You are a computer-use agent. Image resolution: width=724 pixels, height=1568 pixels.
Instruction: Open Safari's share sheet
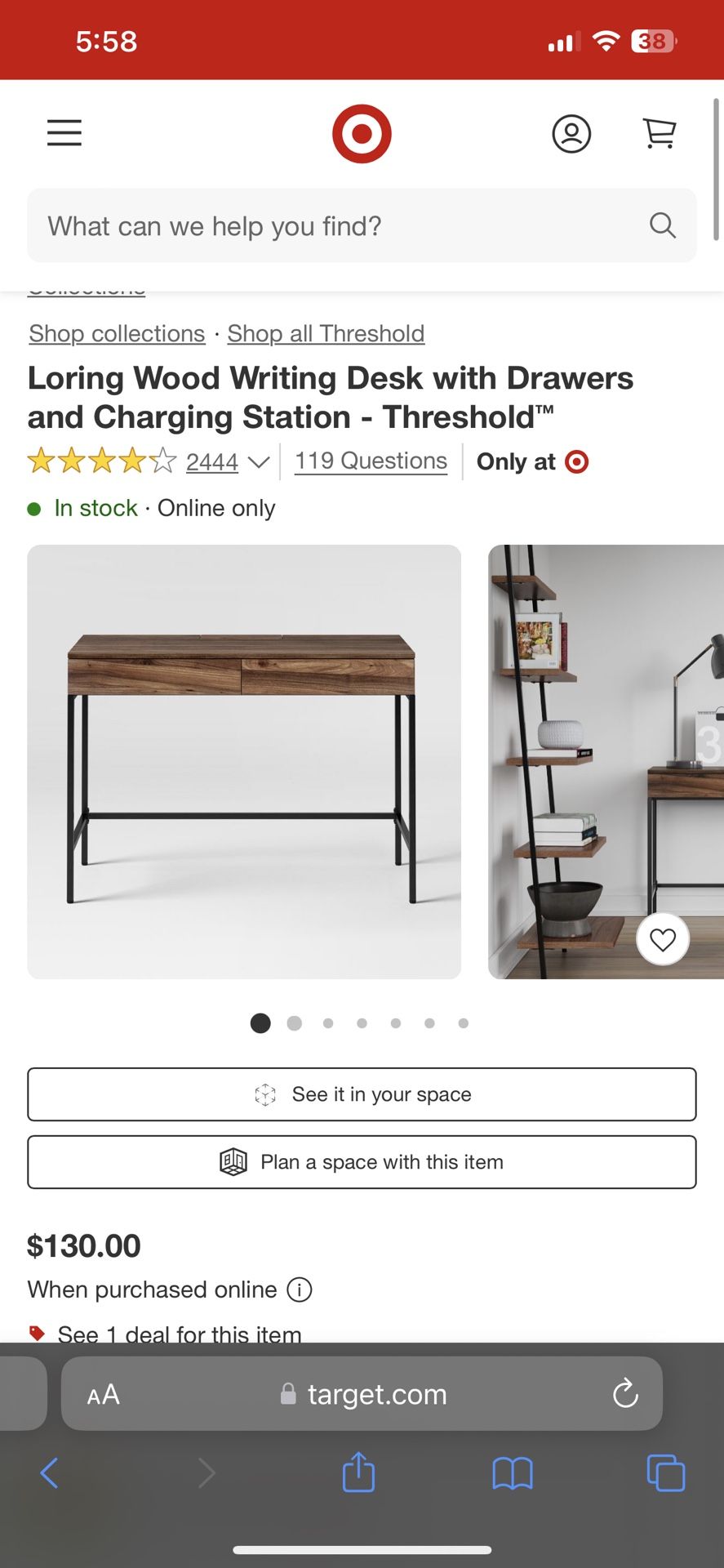coord(358,1473)
